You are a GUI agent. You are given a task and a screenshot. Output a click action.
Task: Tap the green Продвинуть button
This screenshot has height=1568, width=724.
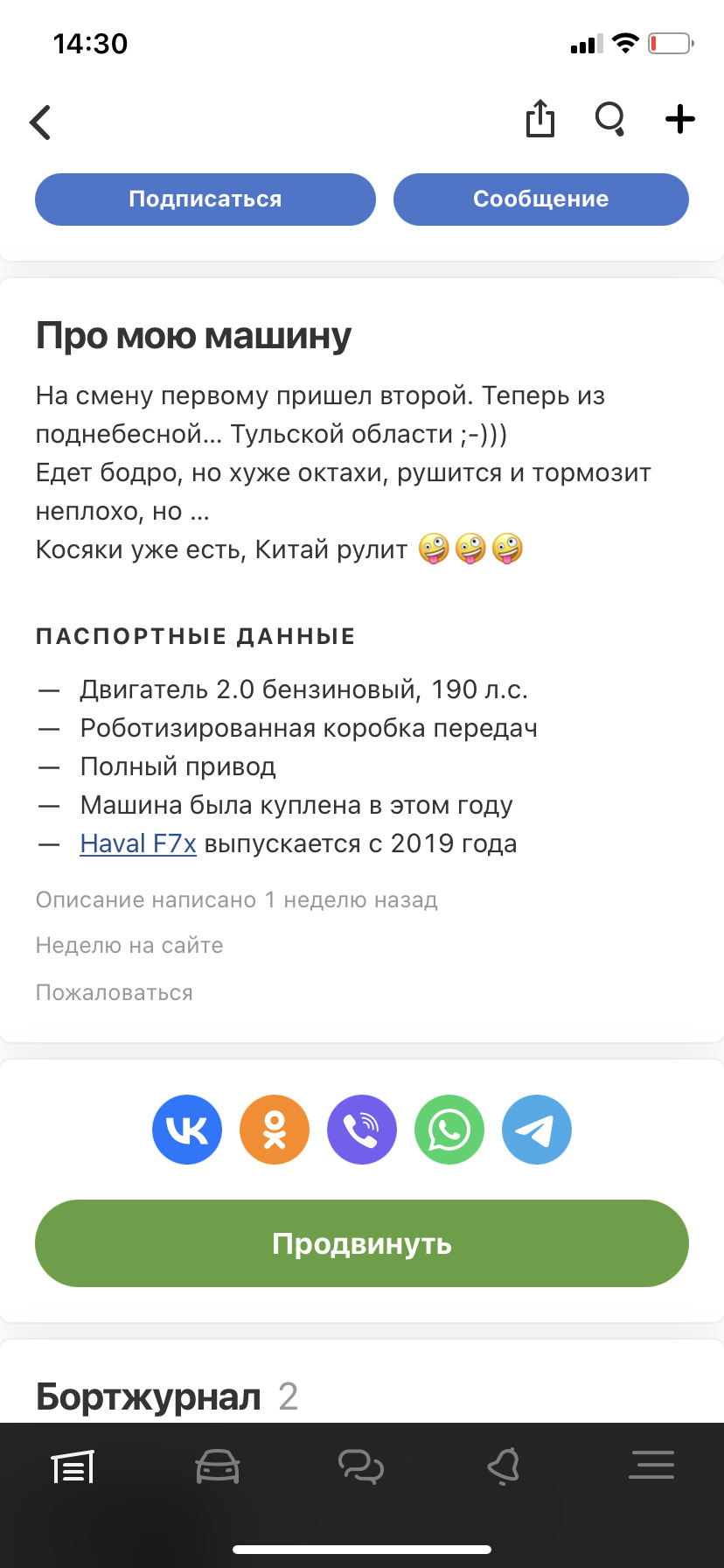click(362, 1243)
